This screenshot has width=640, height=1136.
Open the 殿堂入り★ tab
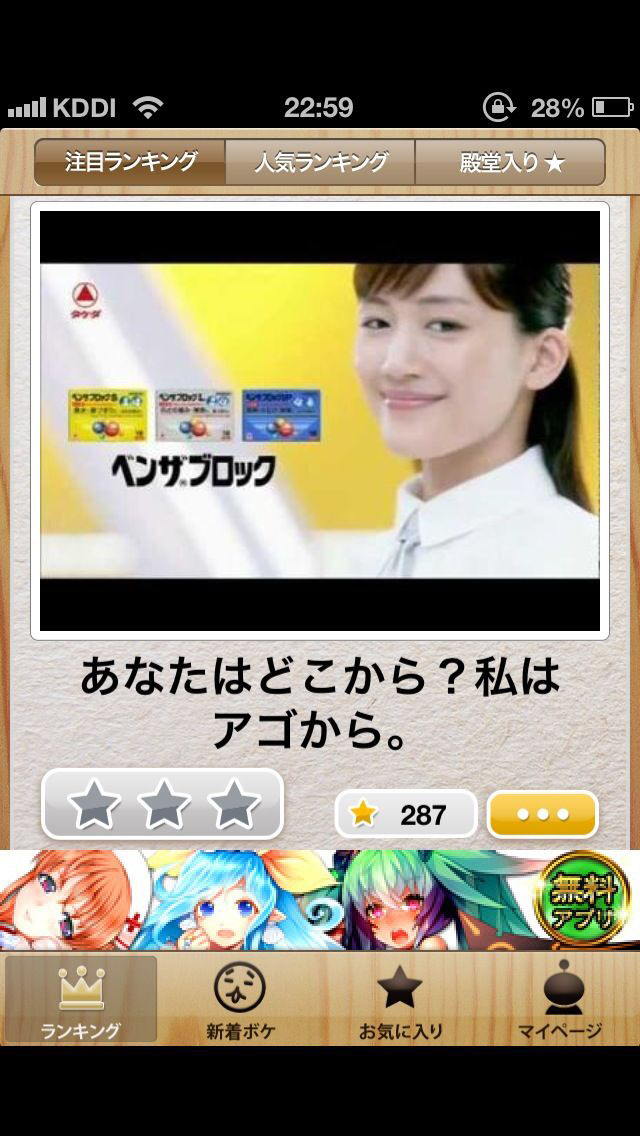coord(510,162)
